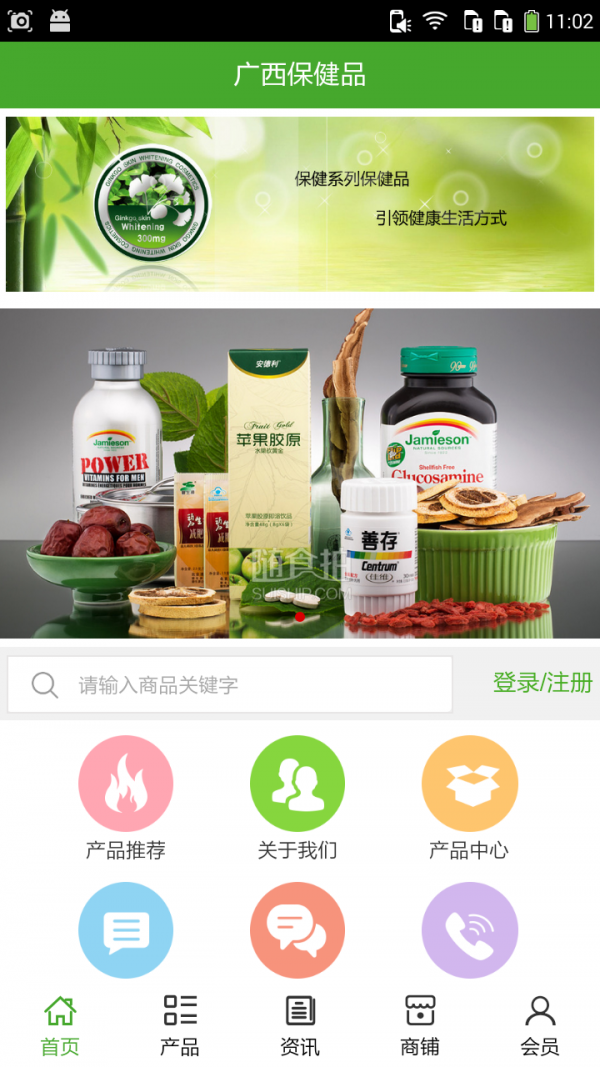Open 产品推荐 recommended products
This screenshot has width=600, height=1067.
tap(126, 785)
